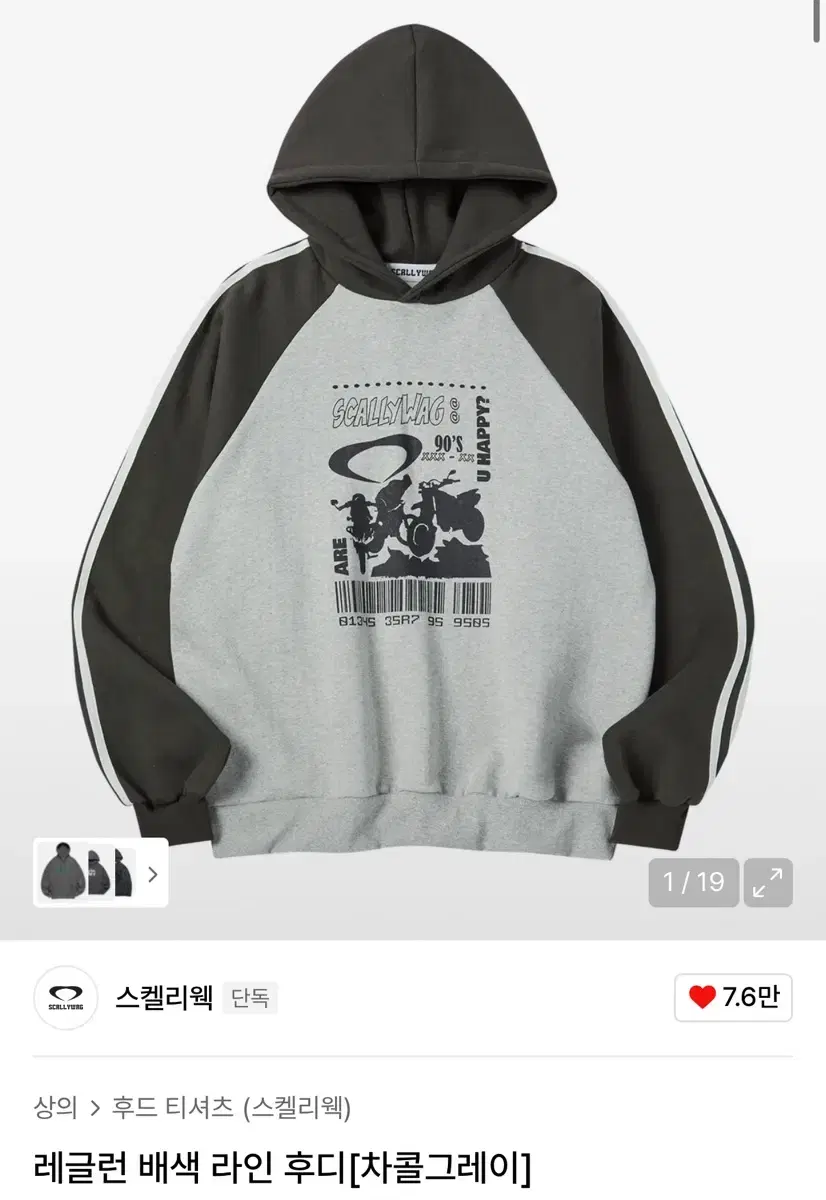Open the third small product thumbnail

click(124, 872)
